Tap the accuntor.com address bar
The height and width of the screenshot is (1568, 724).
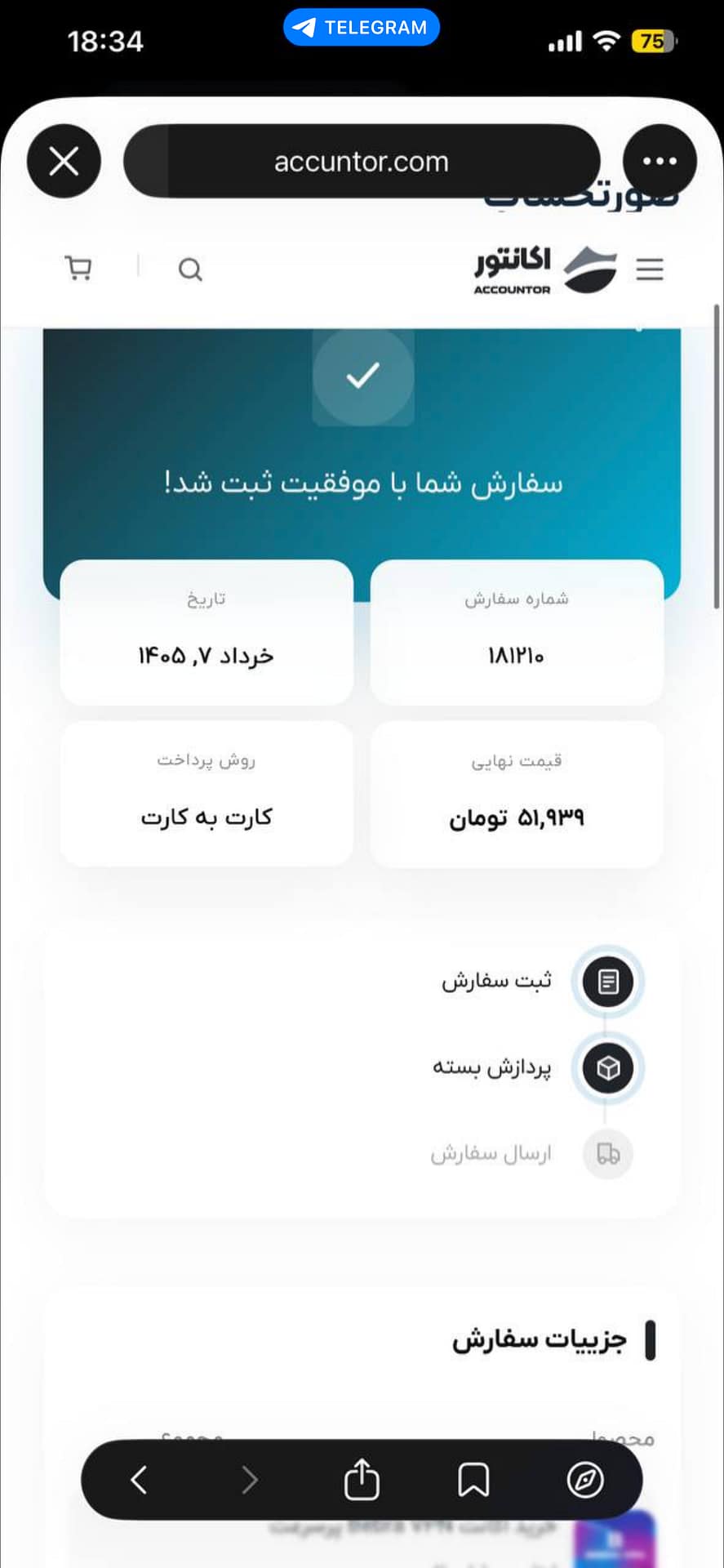[362, 161]
